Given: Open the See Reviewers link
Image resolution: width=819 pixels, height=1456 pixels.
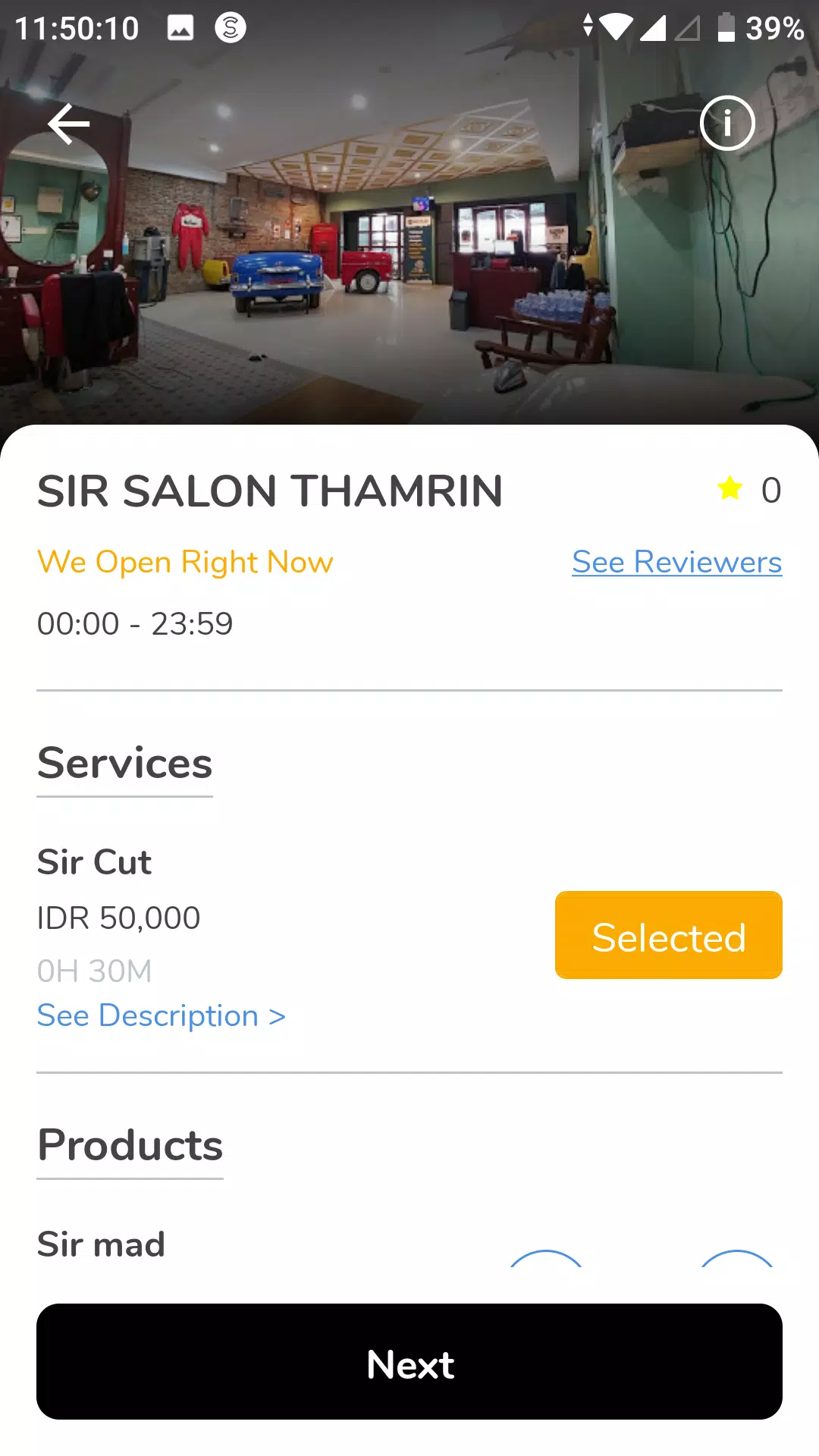Looking at the screenshot, I should tap(676, 562).
